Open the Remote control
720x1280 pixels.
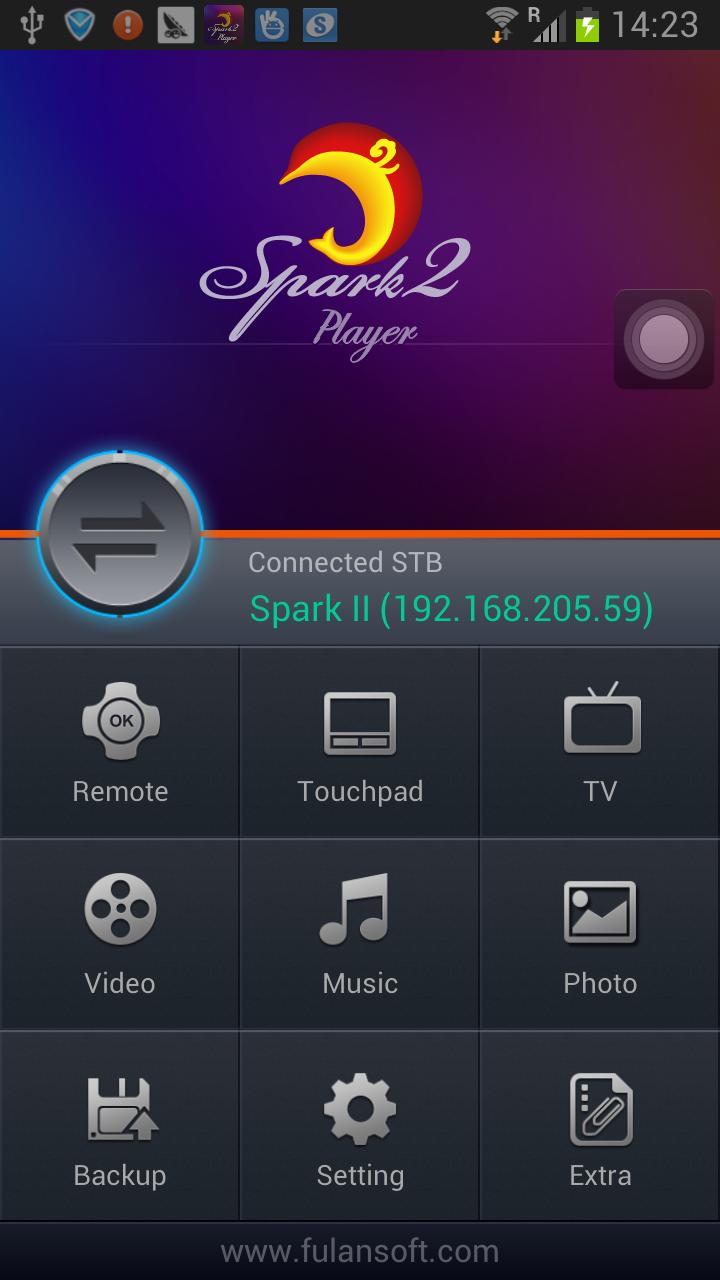(x=120, y=743)
